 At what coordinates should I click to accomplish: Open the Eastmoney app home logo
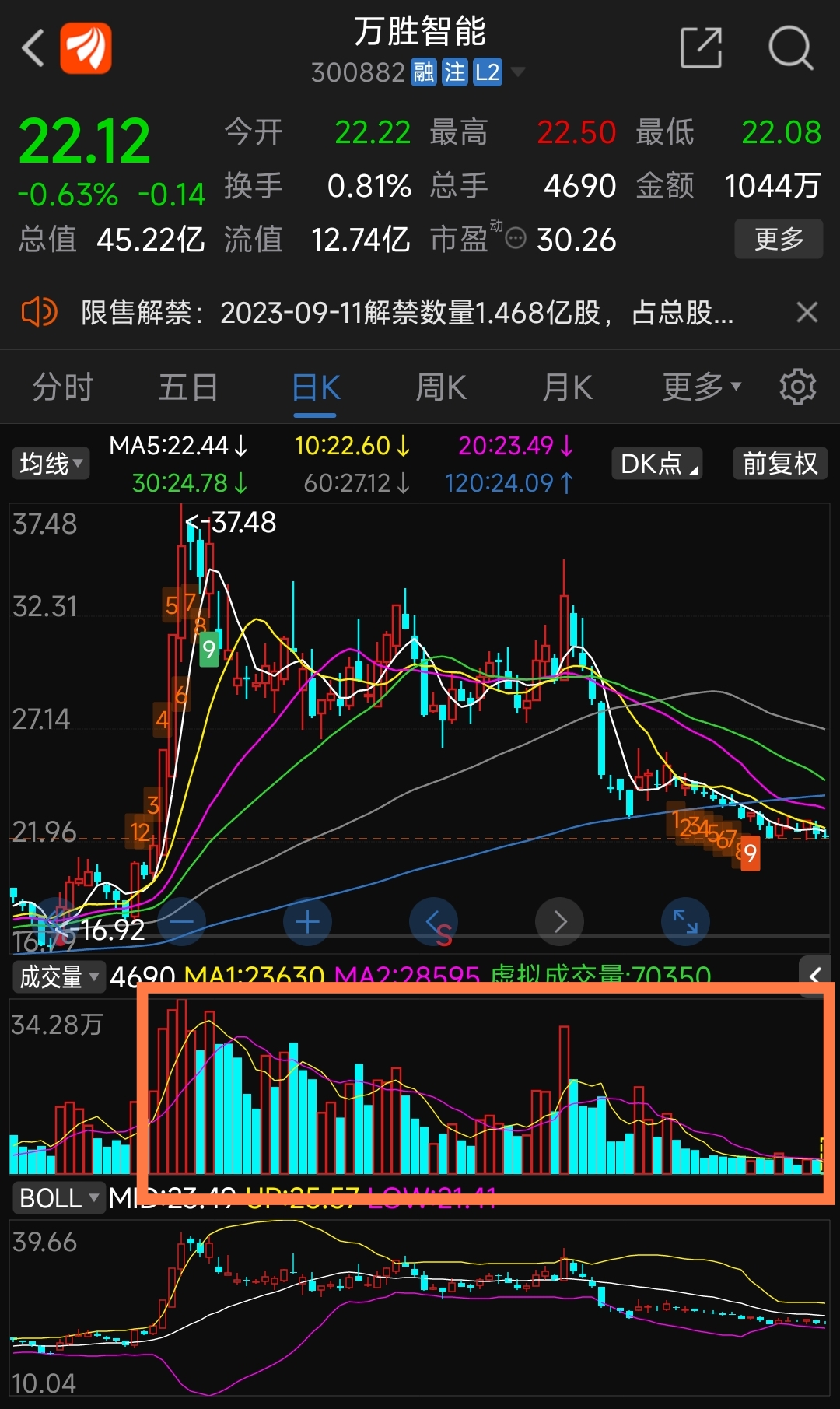point(86,47)
